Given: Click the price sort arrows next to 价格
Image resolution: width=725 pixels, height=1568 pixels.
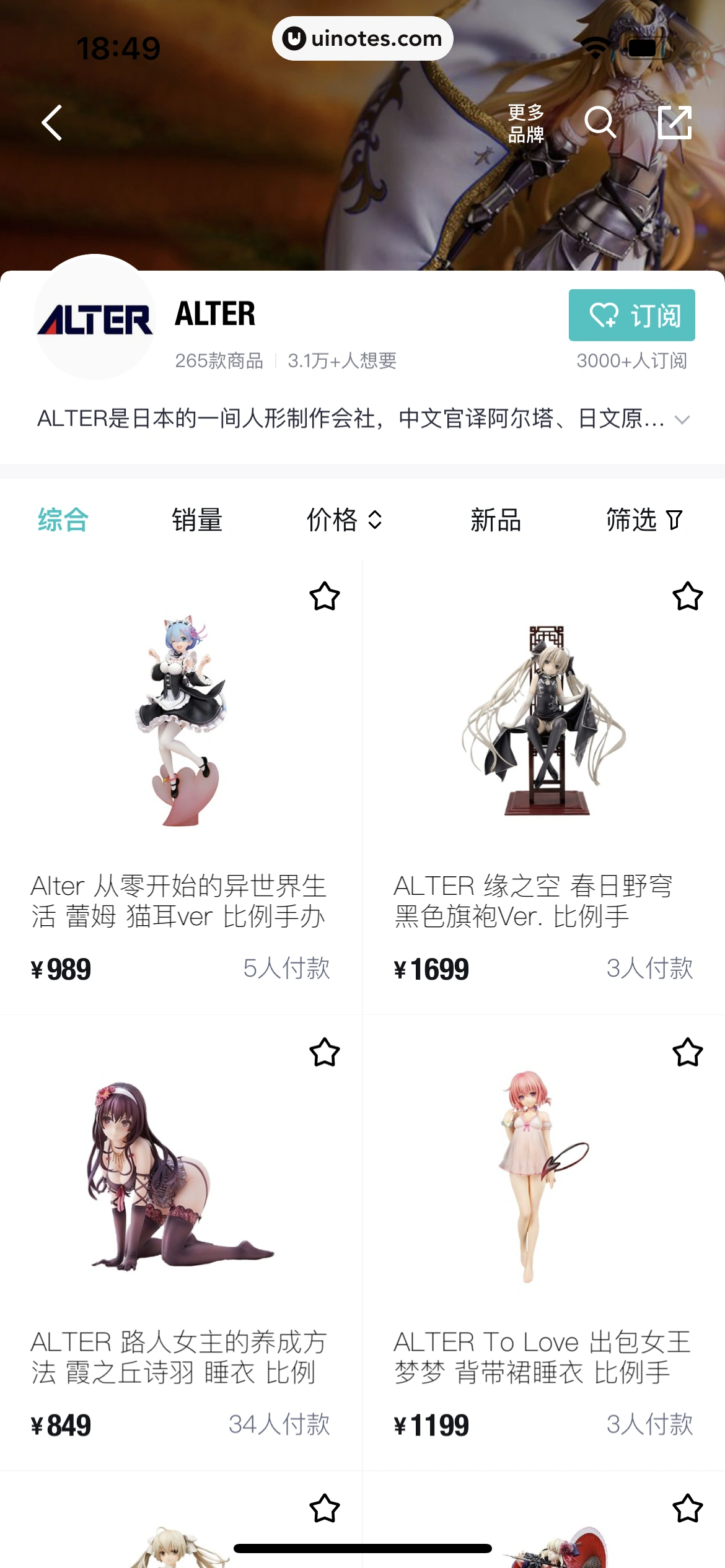Looking at the screenshot, I should coord(376,521).
